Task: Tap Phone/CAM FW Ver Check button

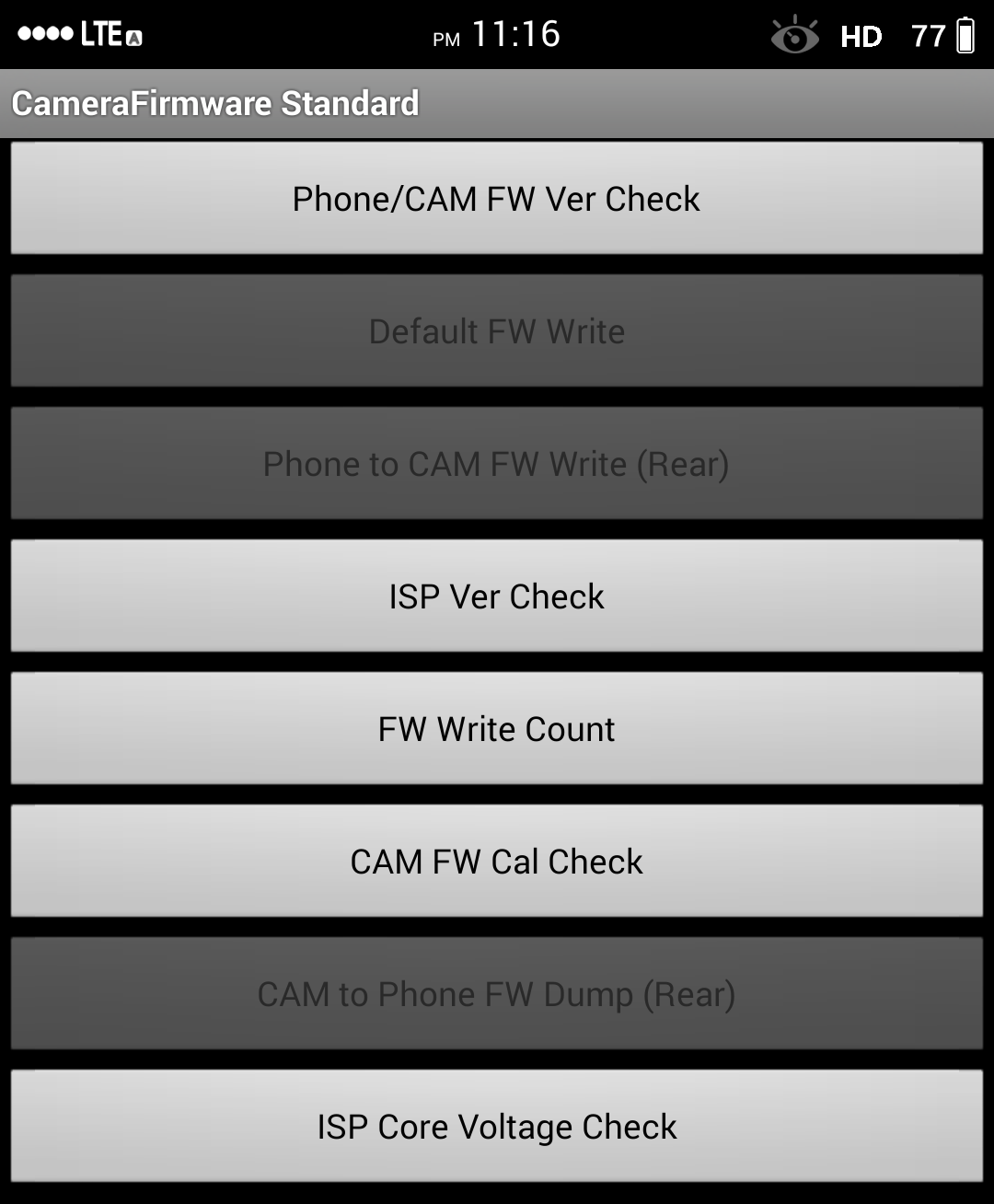Action: coord(497,199)
